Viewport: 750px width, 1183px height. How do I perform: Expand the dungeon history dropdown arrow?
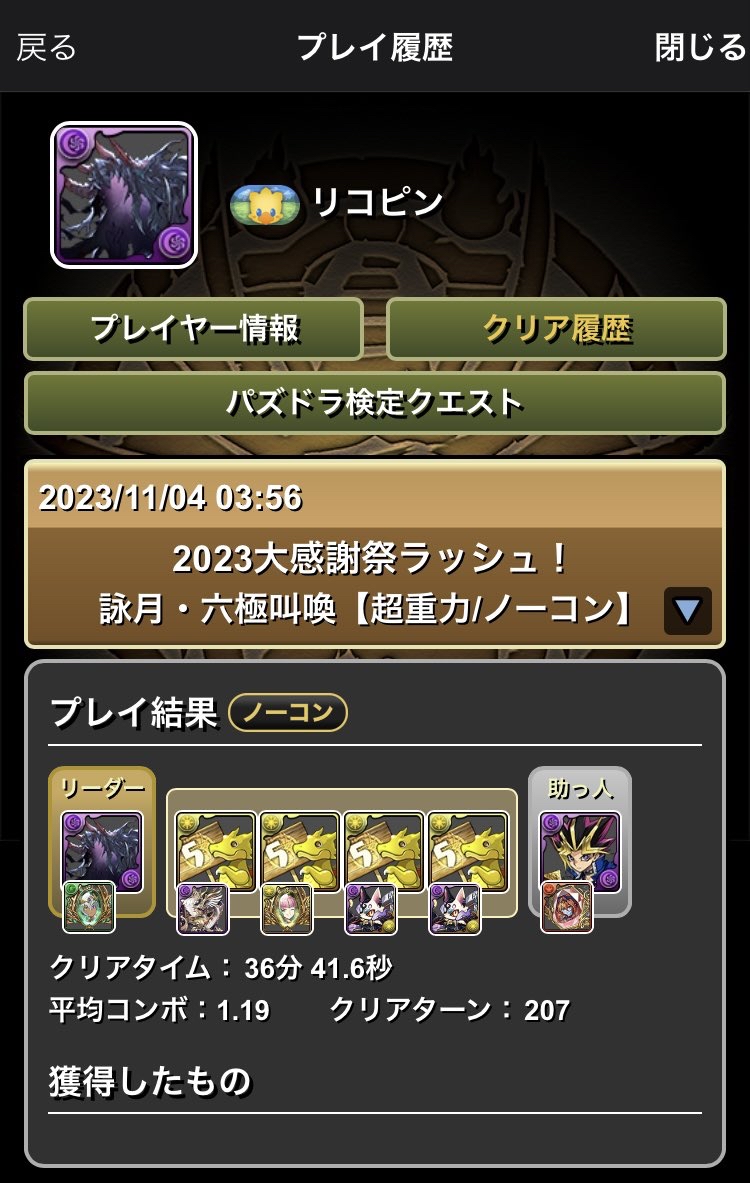point(687,610)
